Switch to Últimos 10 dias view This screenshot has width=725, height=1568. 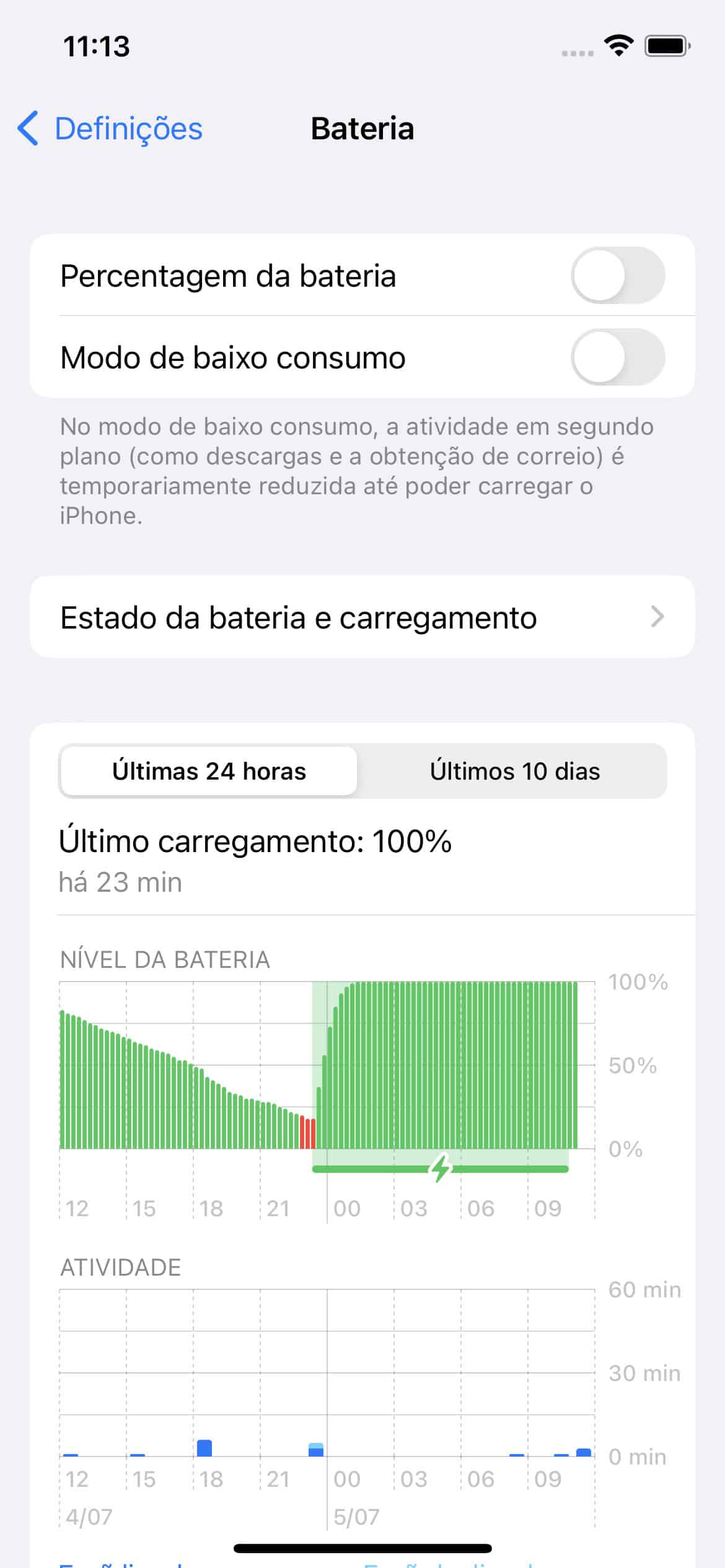pos(514,772)
